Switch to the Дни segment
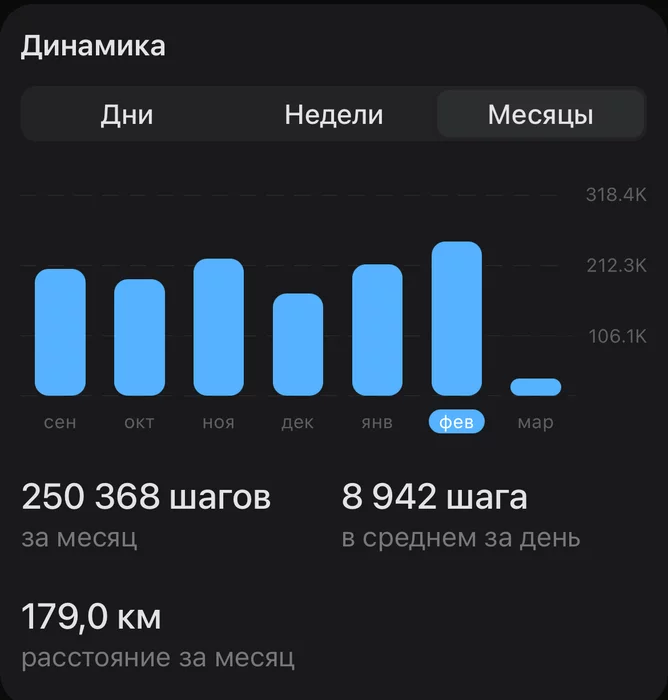Screen dimensions: 668x700 (127, 114)
